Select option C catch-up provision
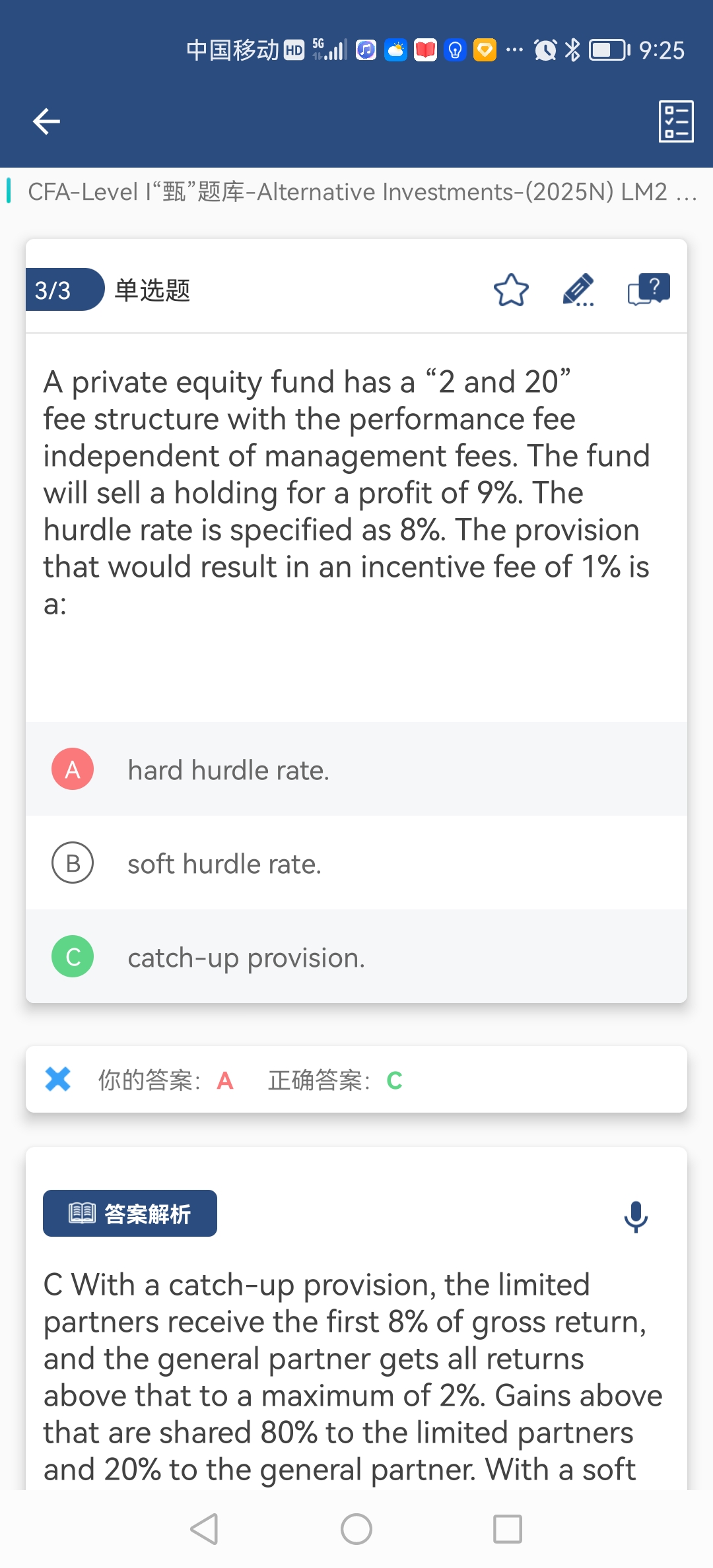713x1568 pixels. pos(356,957)
